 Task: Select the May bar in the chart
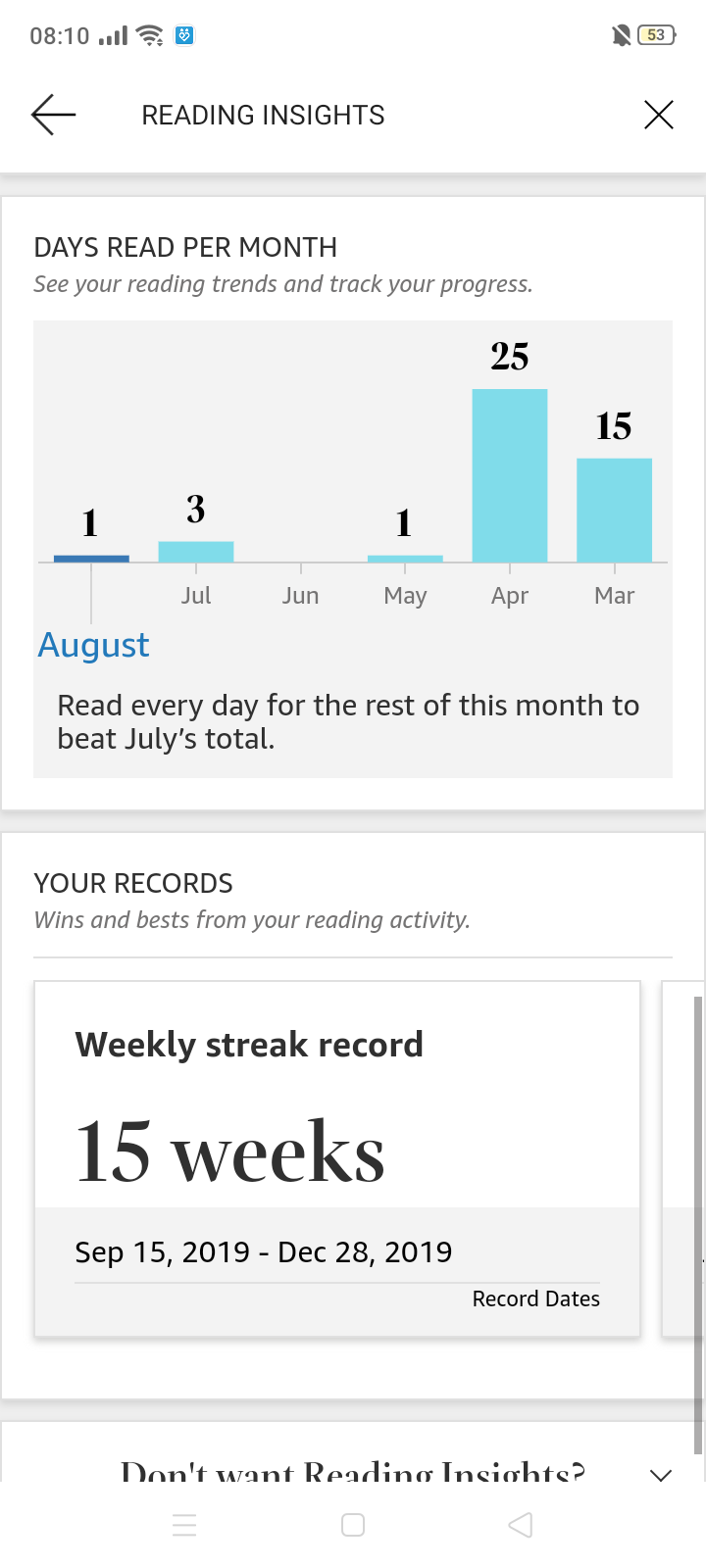[405, 559]
